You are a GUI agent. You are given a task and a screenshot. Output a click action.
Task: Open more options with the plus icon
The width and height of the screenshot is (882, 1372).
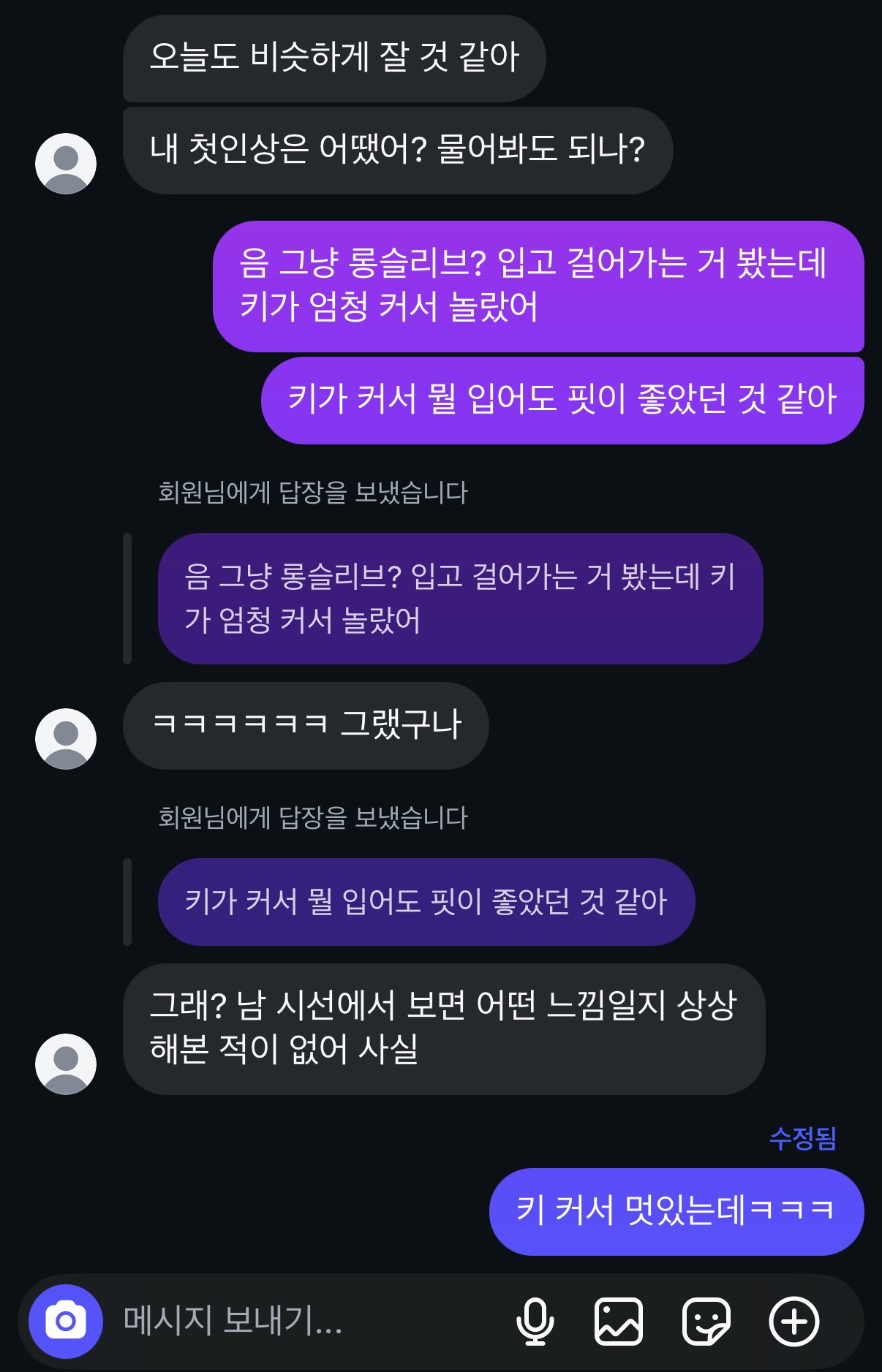tap(794, 1321)
